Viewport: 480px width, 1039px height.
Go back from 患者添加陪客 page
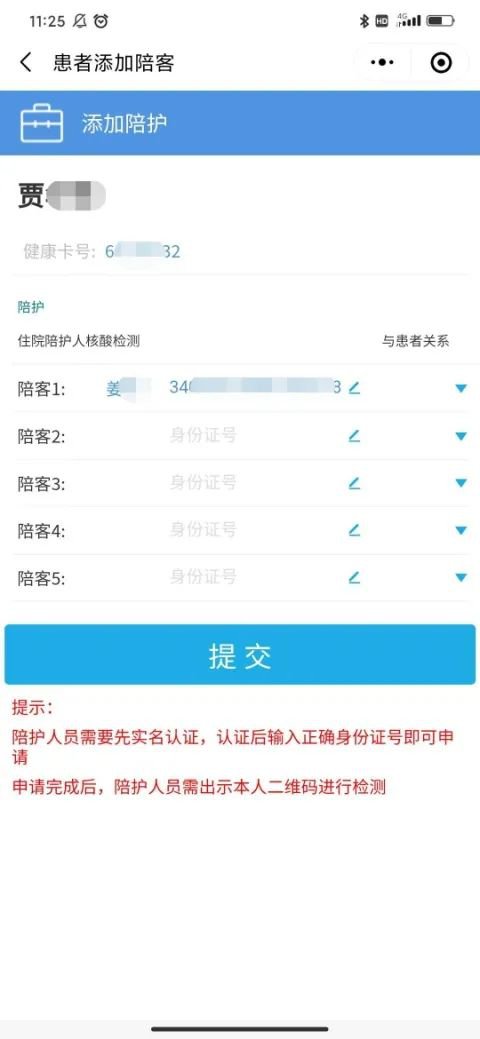(x=26, y=63)
